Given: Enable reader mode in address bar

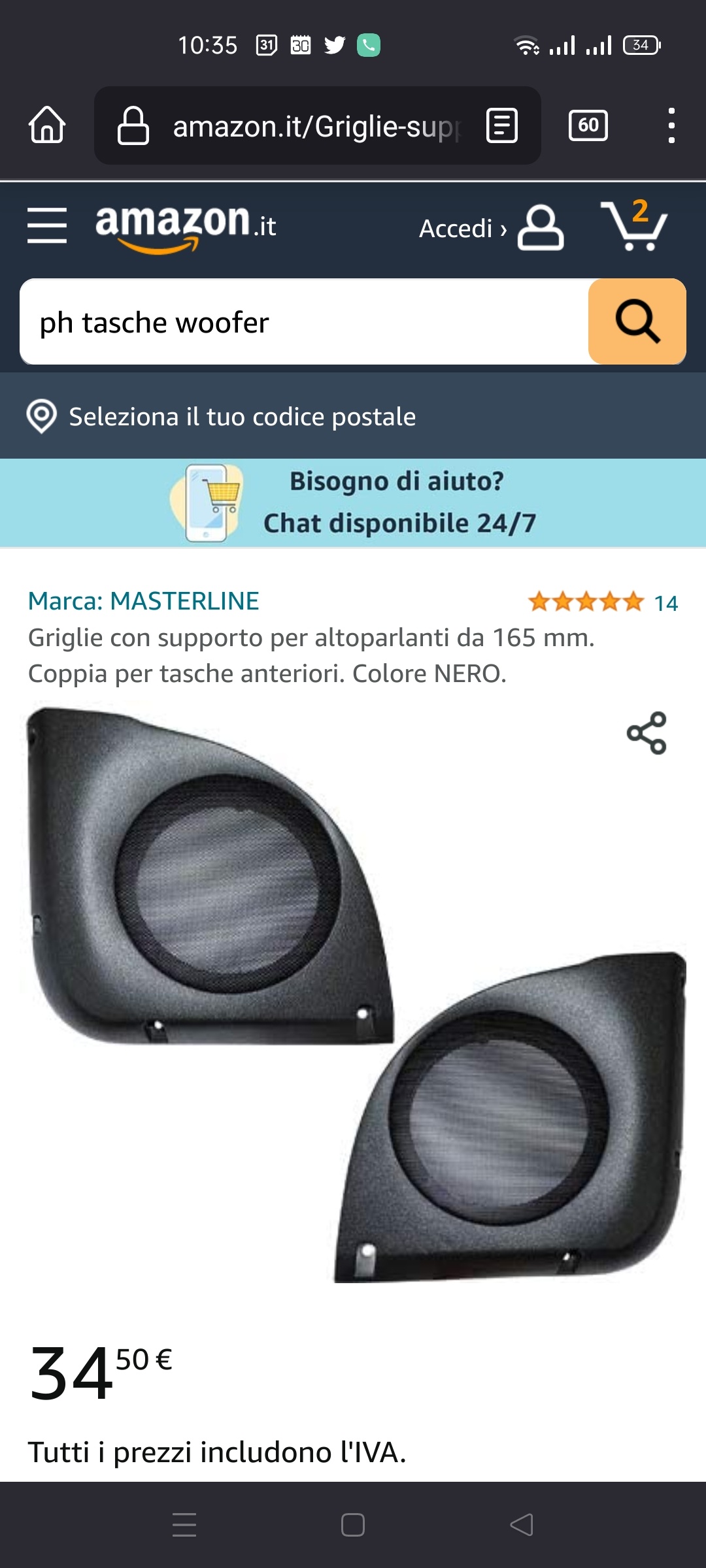Looking at the screenshot, I should point(502,125).
